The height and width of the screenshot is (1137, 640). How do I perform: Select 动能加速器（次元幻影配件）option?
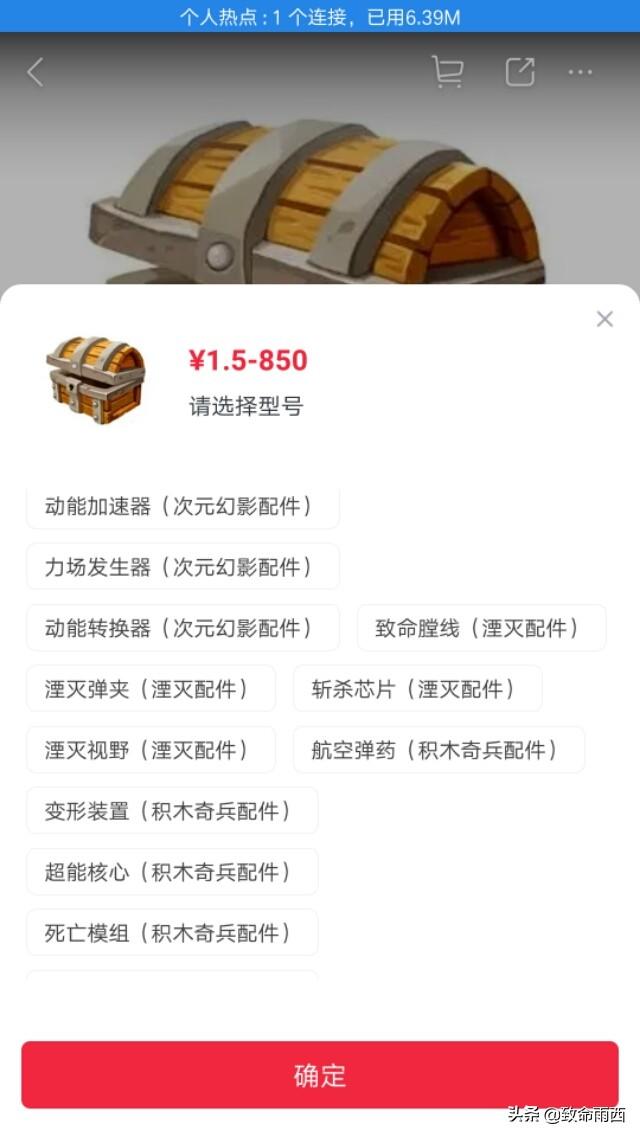tap(182, 508)
